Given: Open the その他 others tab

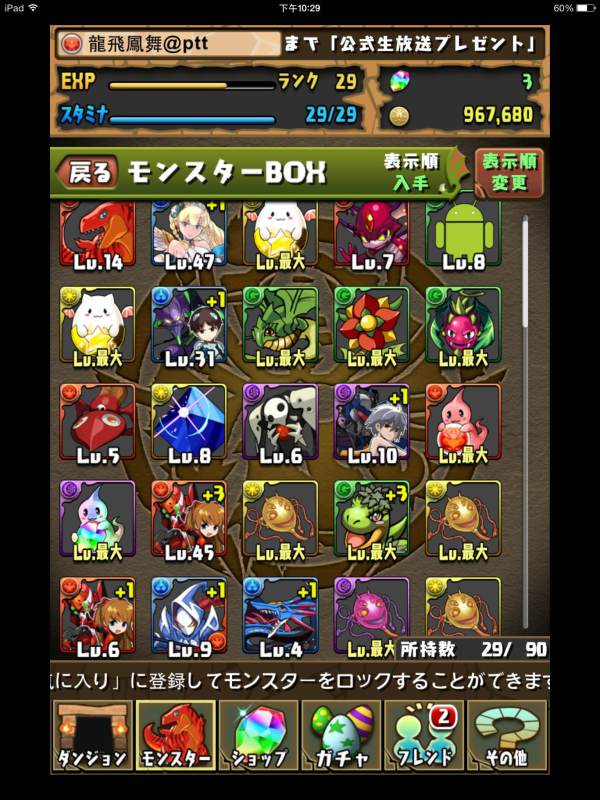Looking at the screenshot, I should (x=507, y=735).
